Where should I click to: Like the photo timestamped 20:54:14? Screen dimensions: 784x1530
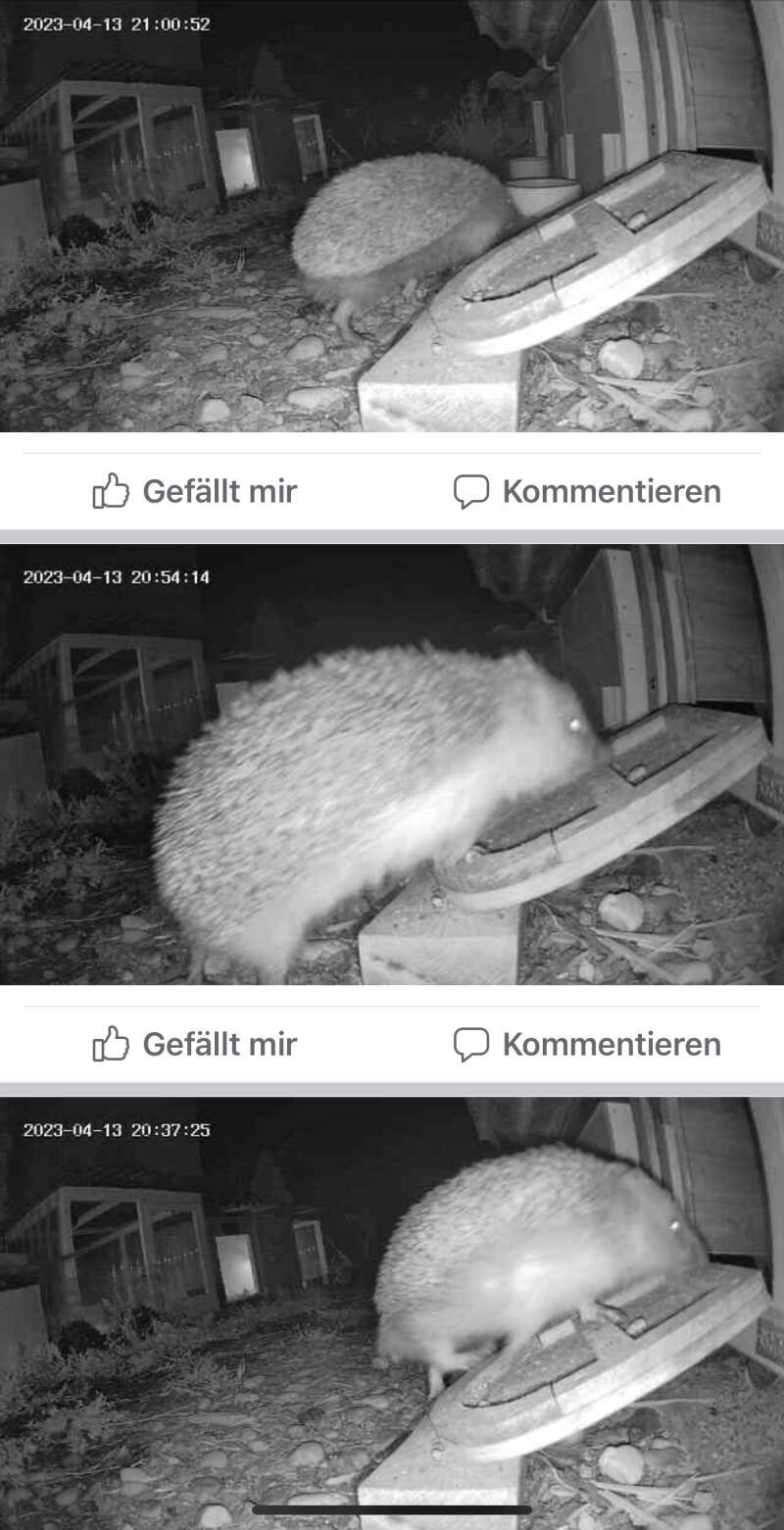coord(195,1044)
